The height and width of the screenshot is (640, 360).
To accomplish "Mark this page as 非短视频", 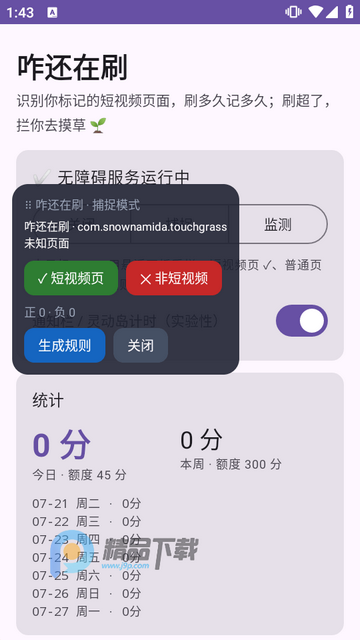I will click(174, 278).
